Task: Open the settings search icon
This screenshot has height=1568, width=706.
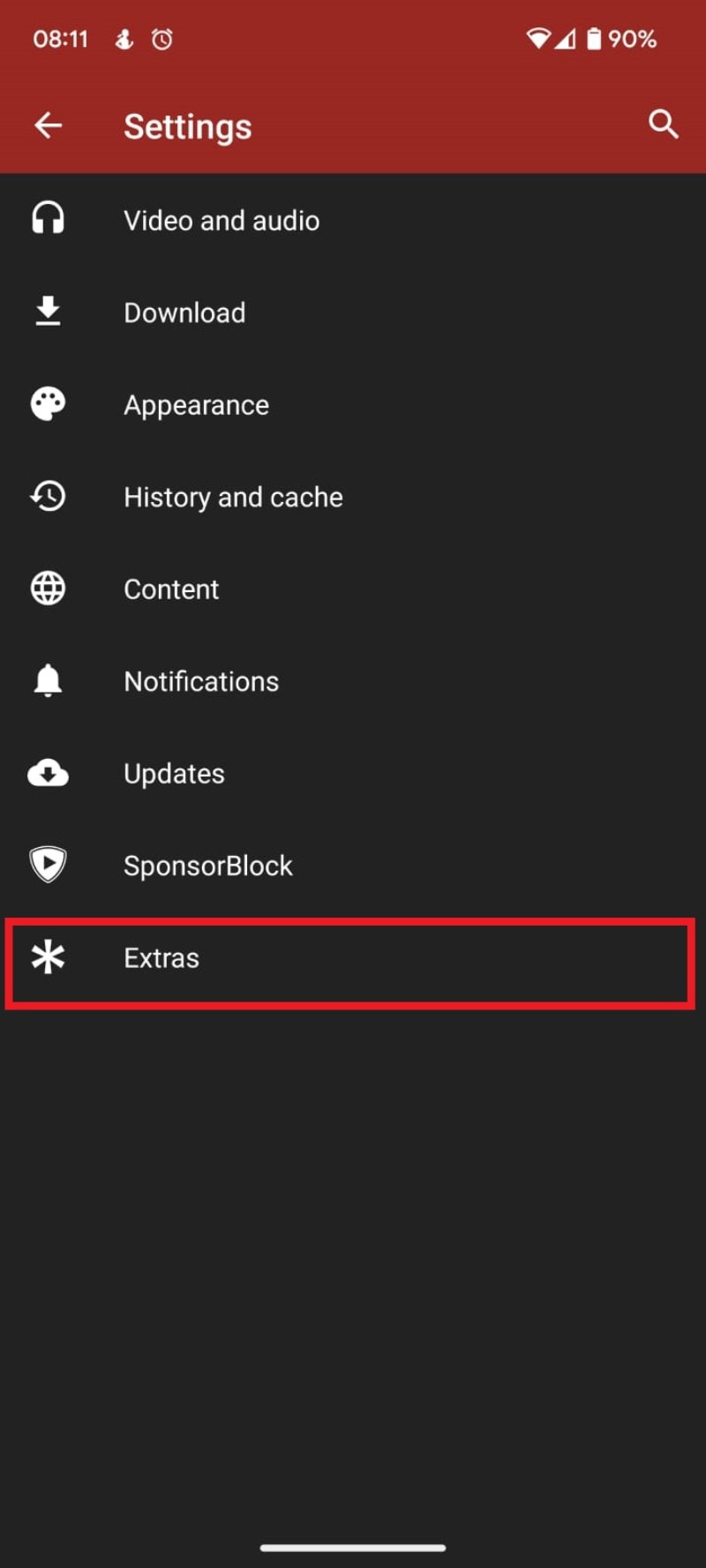Action: pos(663,124)
